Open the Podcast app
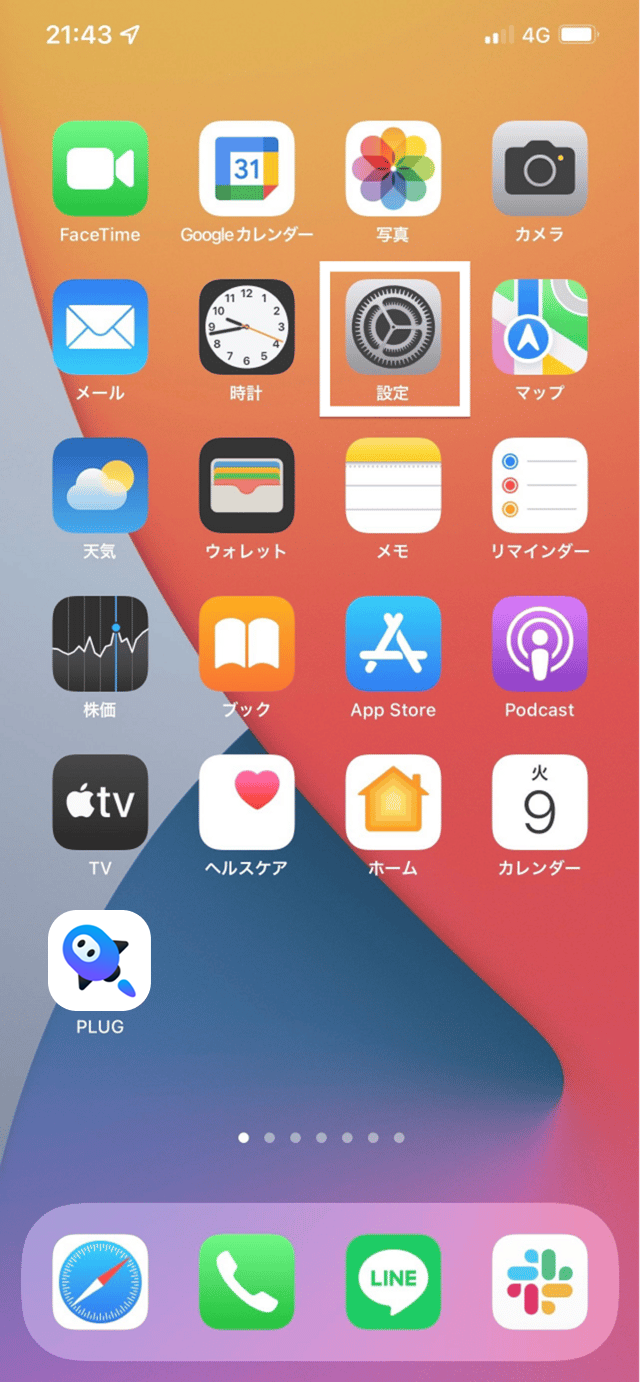This screenshot has width=640, height=1382. coord(539,643)
